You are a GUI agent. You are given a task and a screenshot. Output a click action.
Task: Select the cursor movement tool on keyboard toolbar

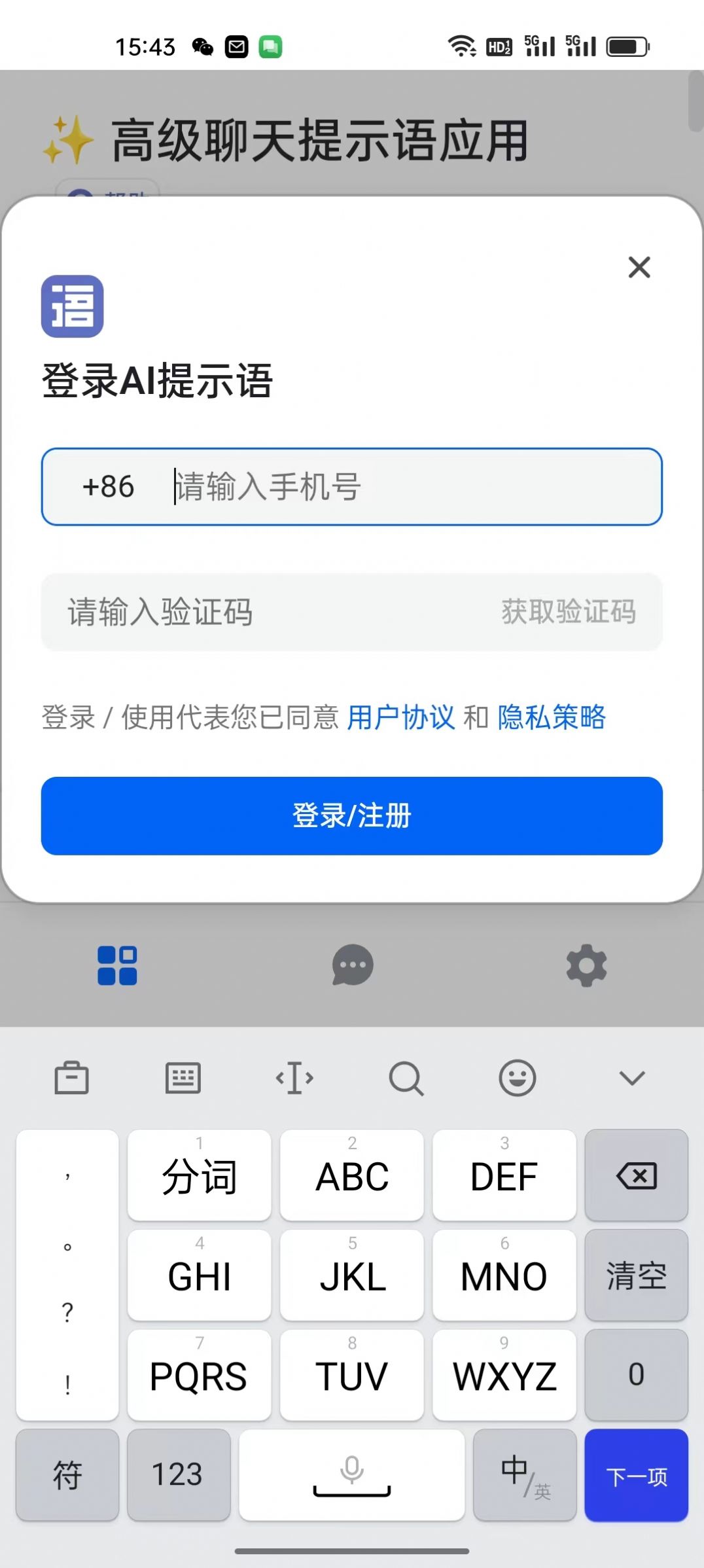pos(294,1078)
